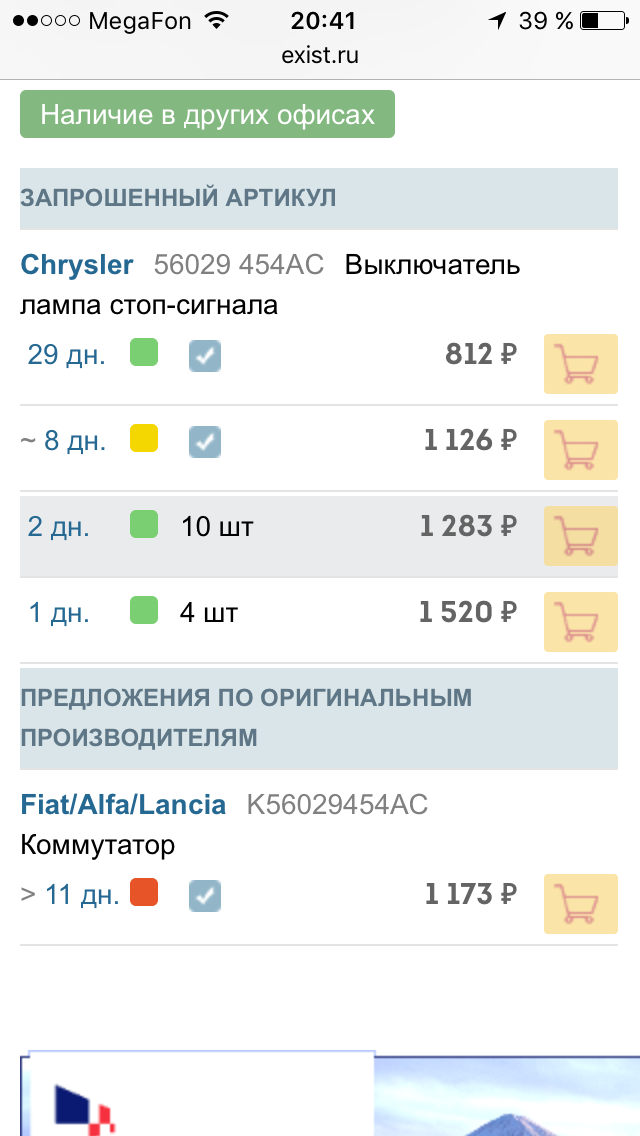
Task: Add the 1 126 ₽ offer to cart
Action: point(580,450)
